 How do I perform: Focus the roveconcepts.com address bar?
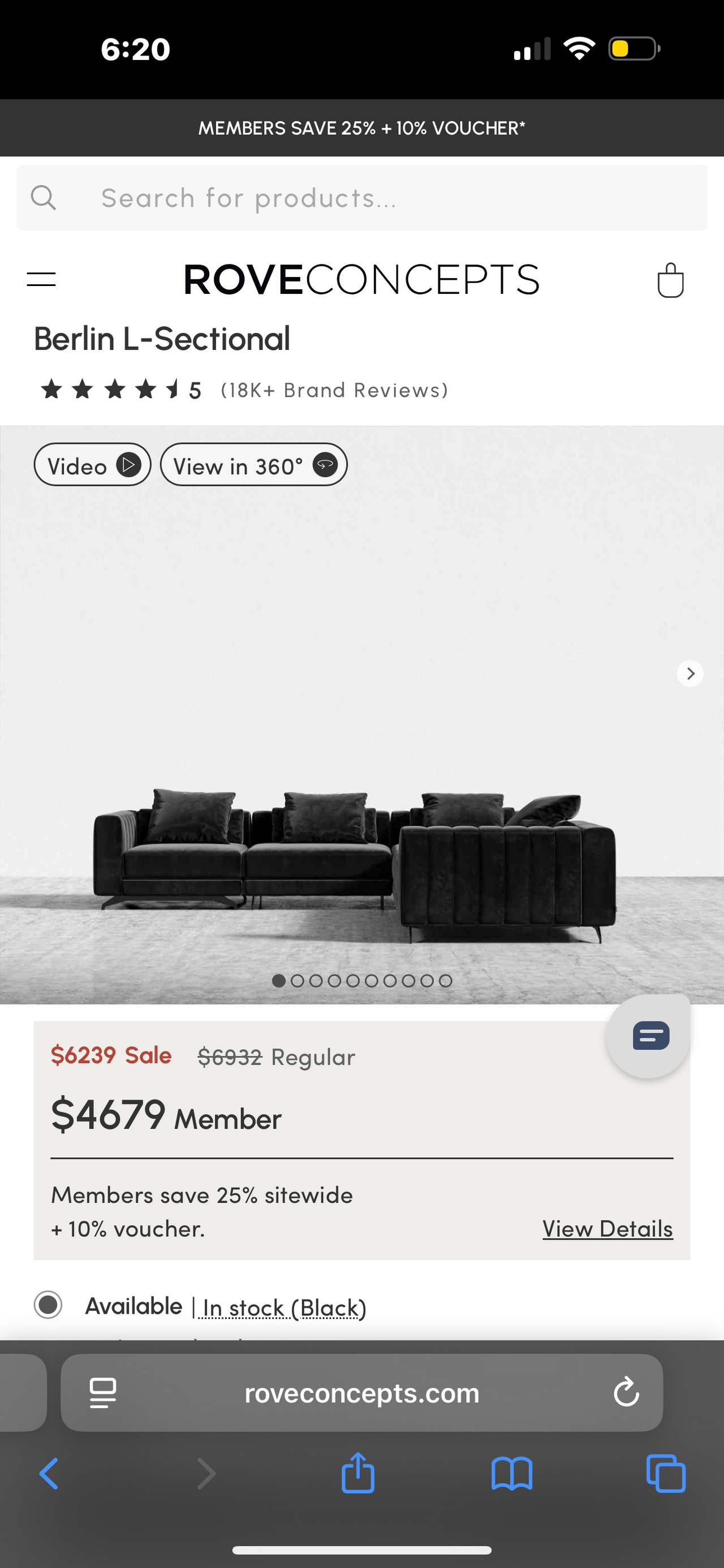tap(361, 1393)
